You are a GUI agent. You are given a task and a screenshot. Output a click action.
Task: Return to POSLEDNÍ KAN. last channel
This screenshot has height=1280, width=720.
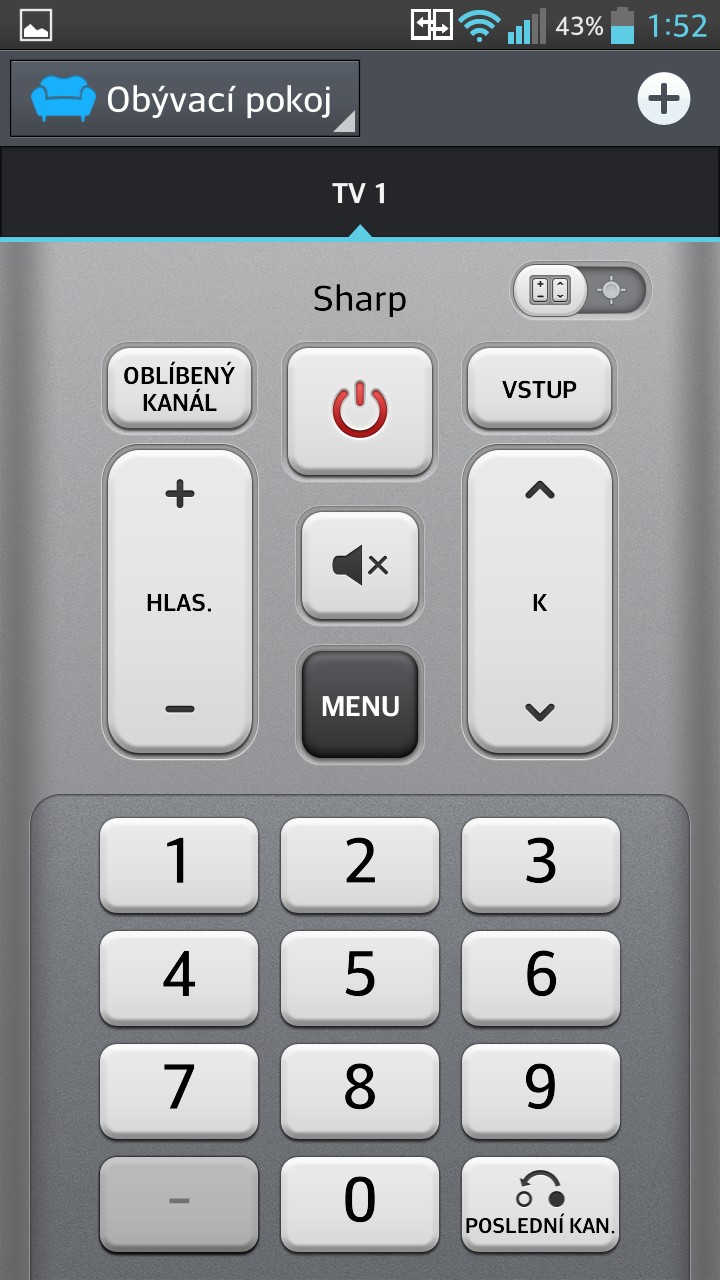541,1203
